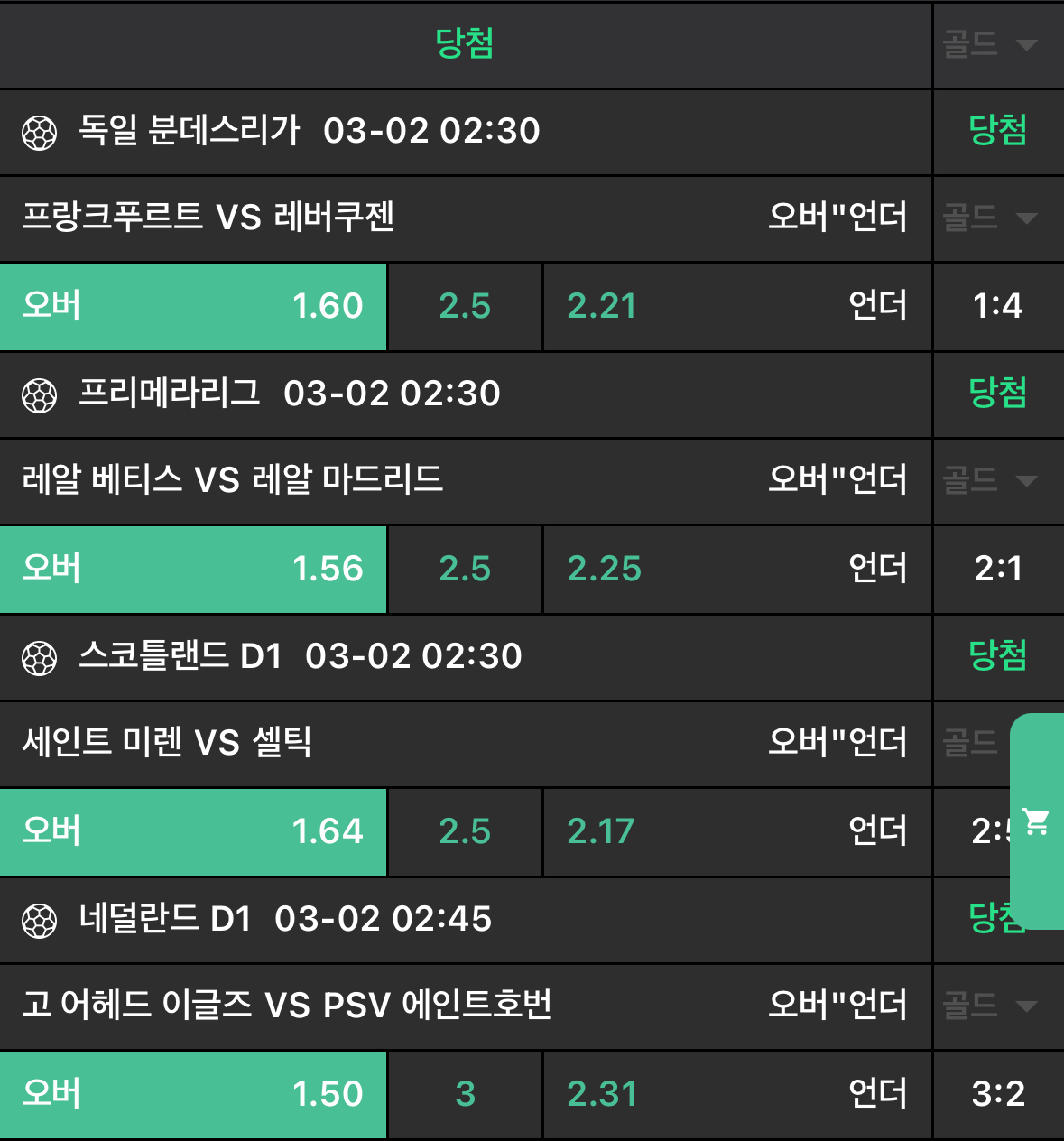Choose 언더 2.17 for 세인트 미렌 VS 셀틱

[736, 832]
